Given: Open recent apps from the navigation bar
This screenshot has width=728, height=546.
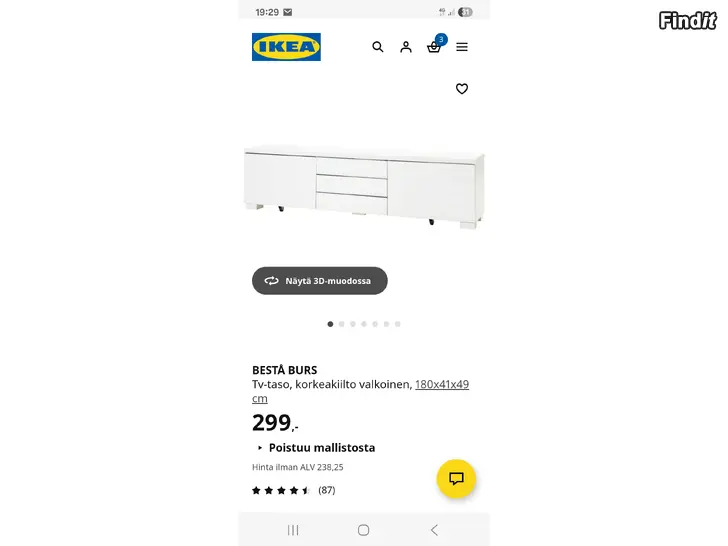Looking at the screenshot, I should (x=293, y=530).
